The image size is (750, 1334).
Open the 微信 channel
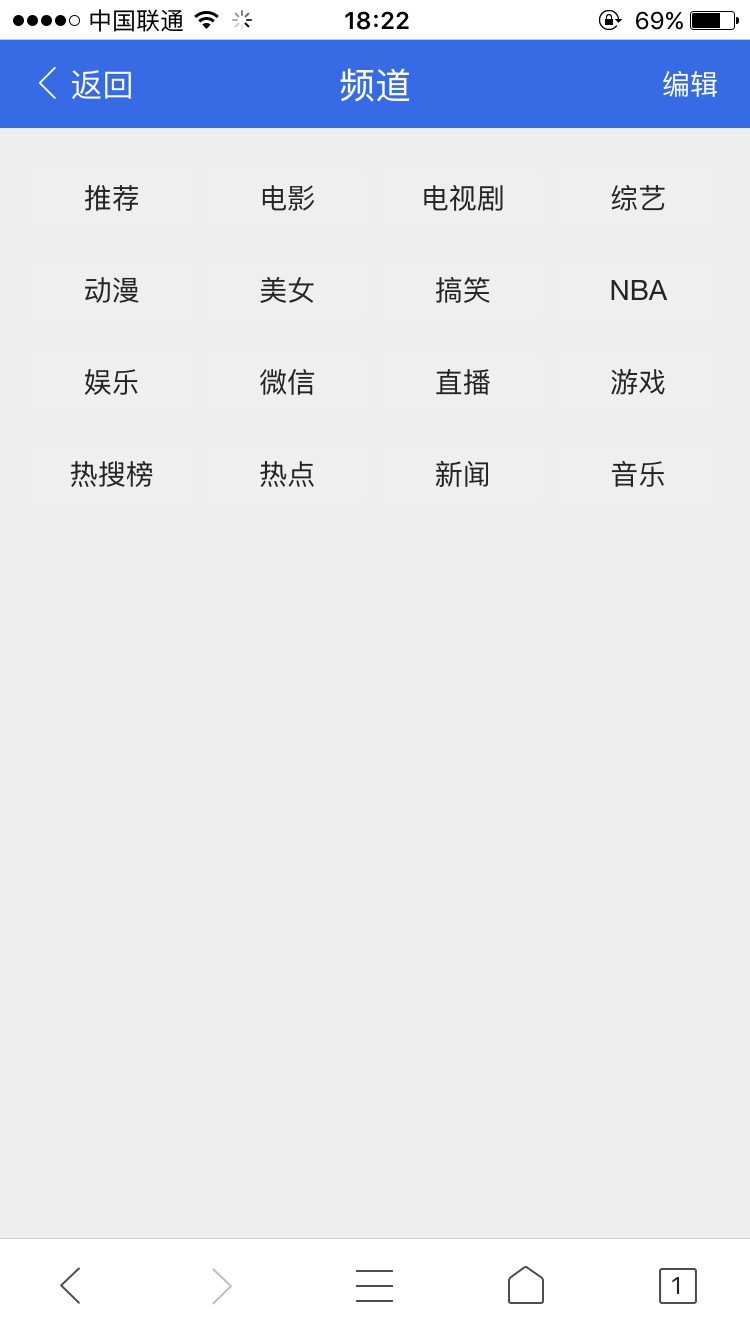pos(288,382)
